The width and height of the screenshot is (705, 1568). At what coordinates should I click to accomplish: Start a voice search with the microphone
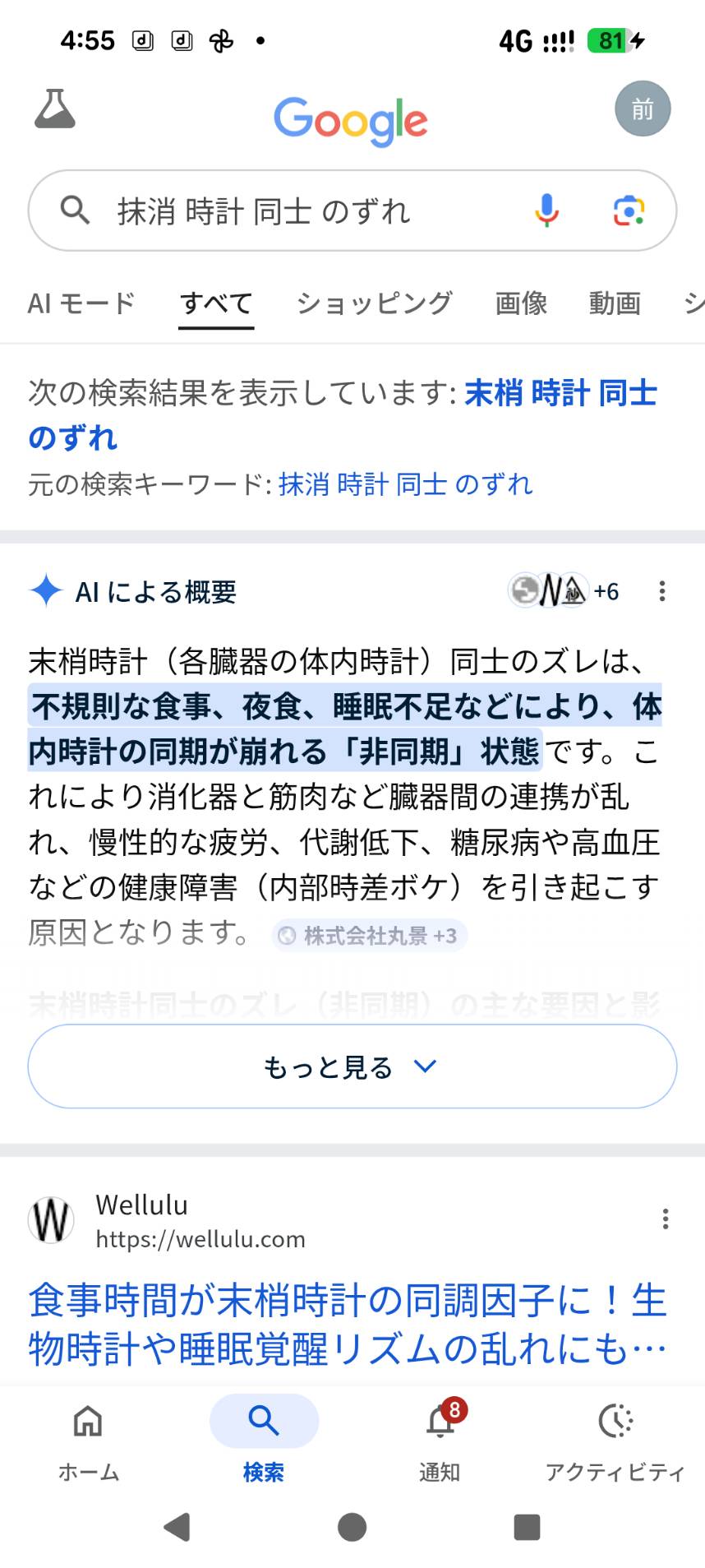[545, 210]
